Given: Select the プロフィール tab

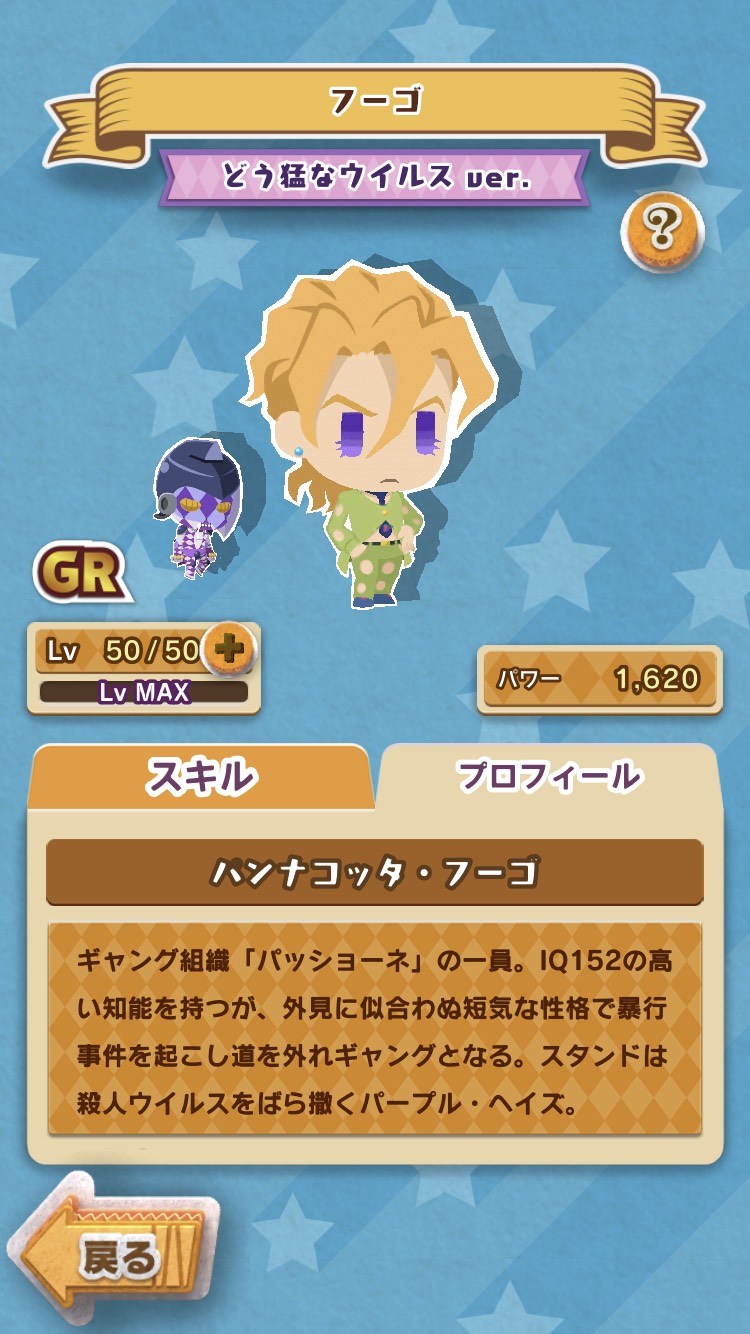Looking at the screenshot, I should point(548,777).
